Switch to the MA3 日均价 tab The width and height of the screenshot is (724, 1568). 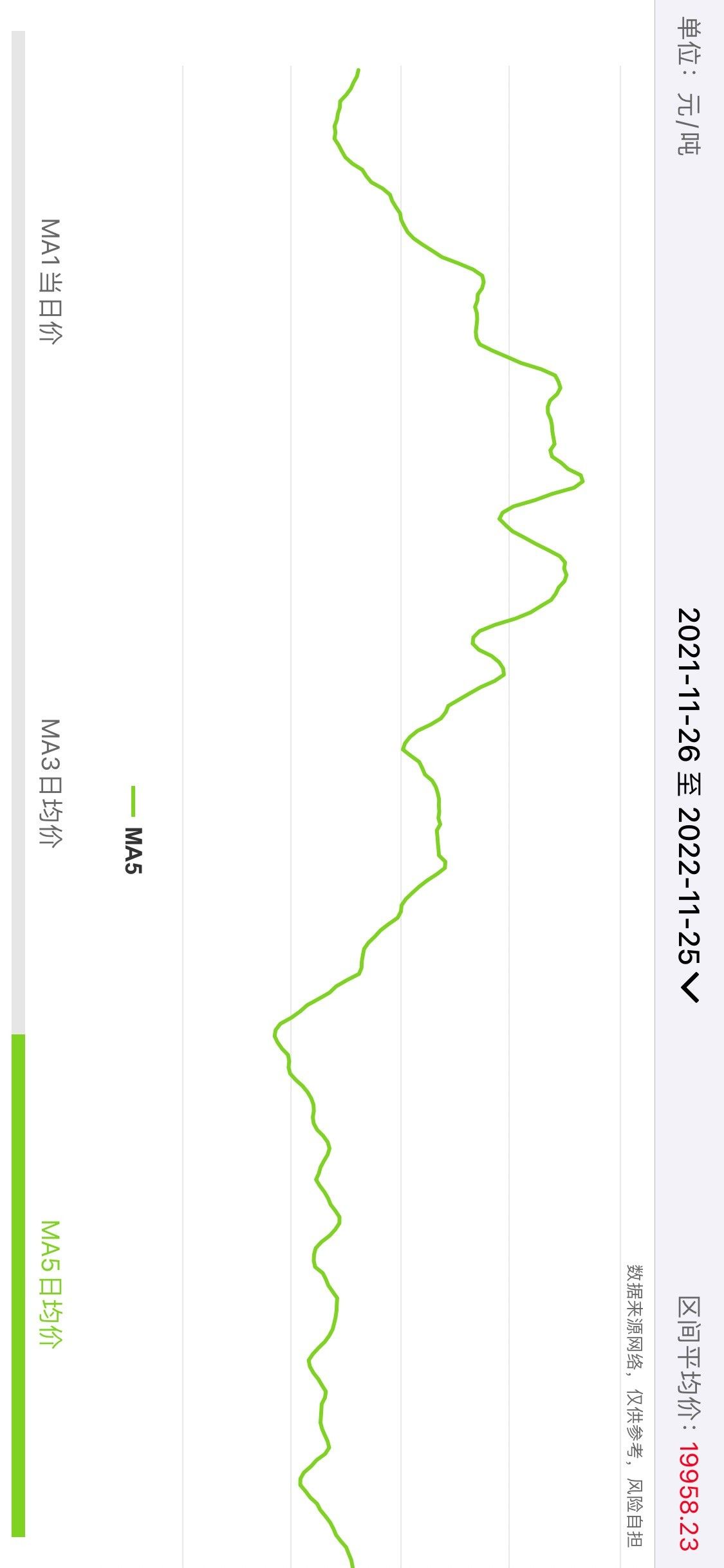coord(50,783)
